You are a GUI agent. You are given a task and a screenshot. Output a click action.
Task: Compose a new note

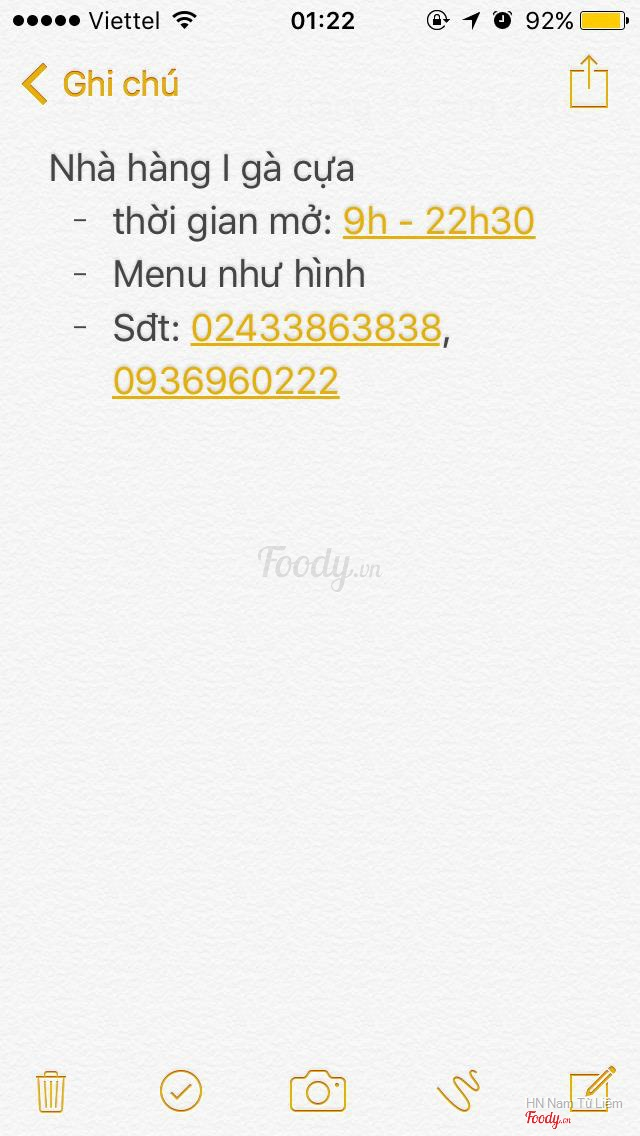(590, 1088)
